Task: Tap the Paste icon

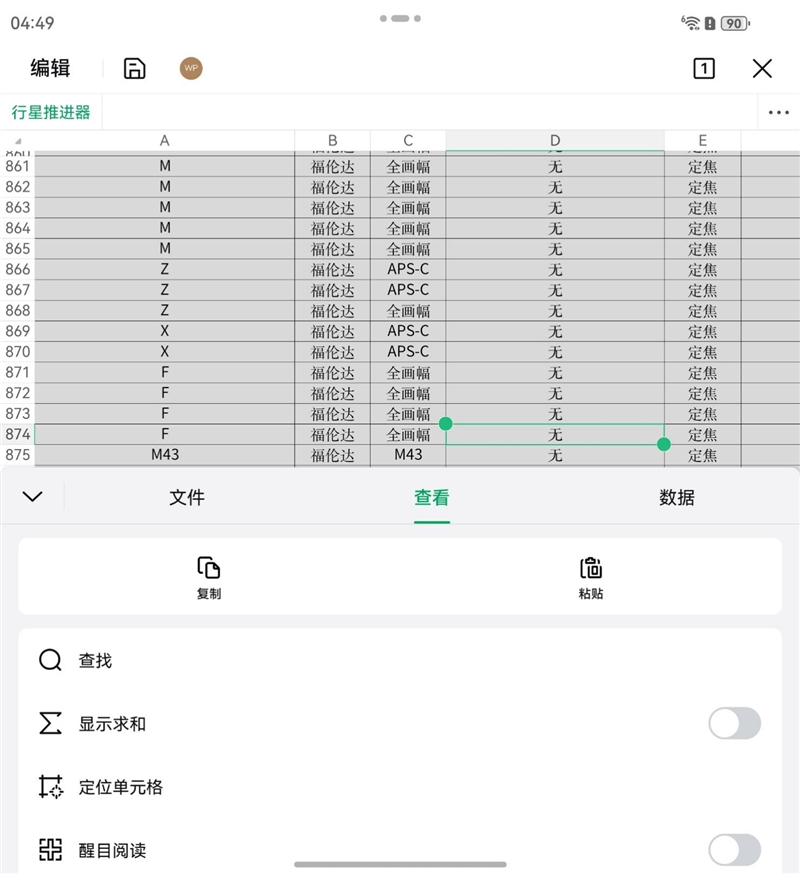Action: pyautogui.click(x=590, y=567)
